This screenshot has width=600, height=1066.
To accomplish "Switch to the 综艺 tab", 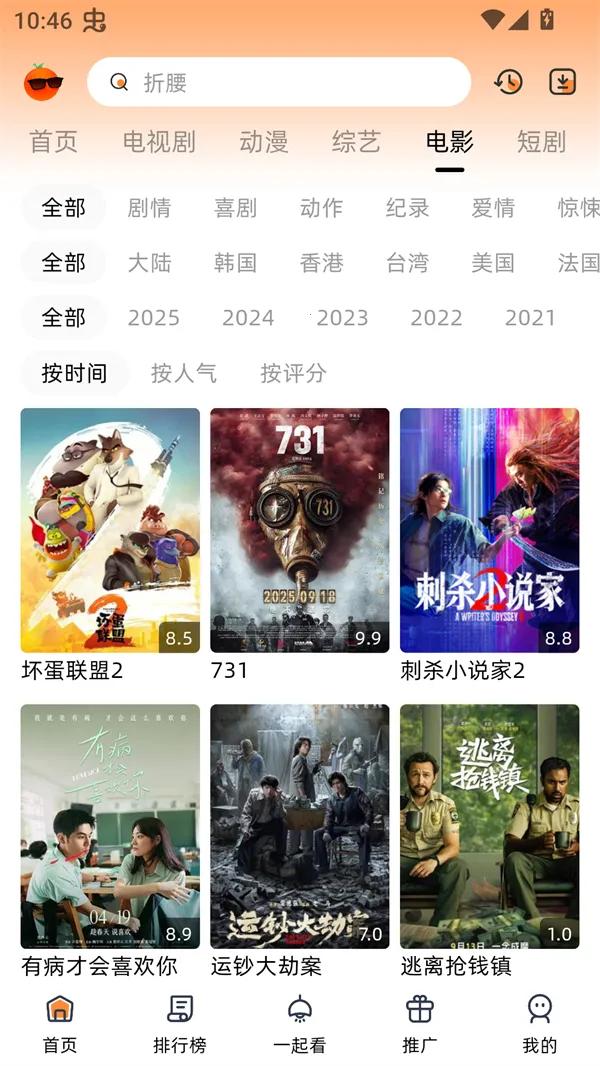I will (356, 142).
